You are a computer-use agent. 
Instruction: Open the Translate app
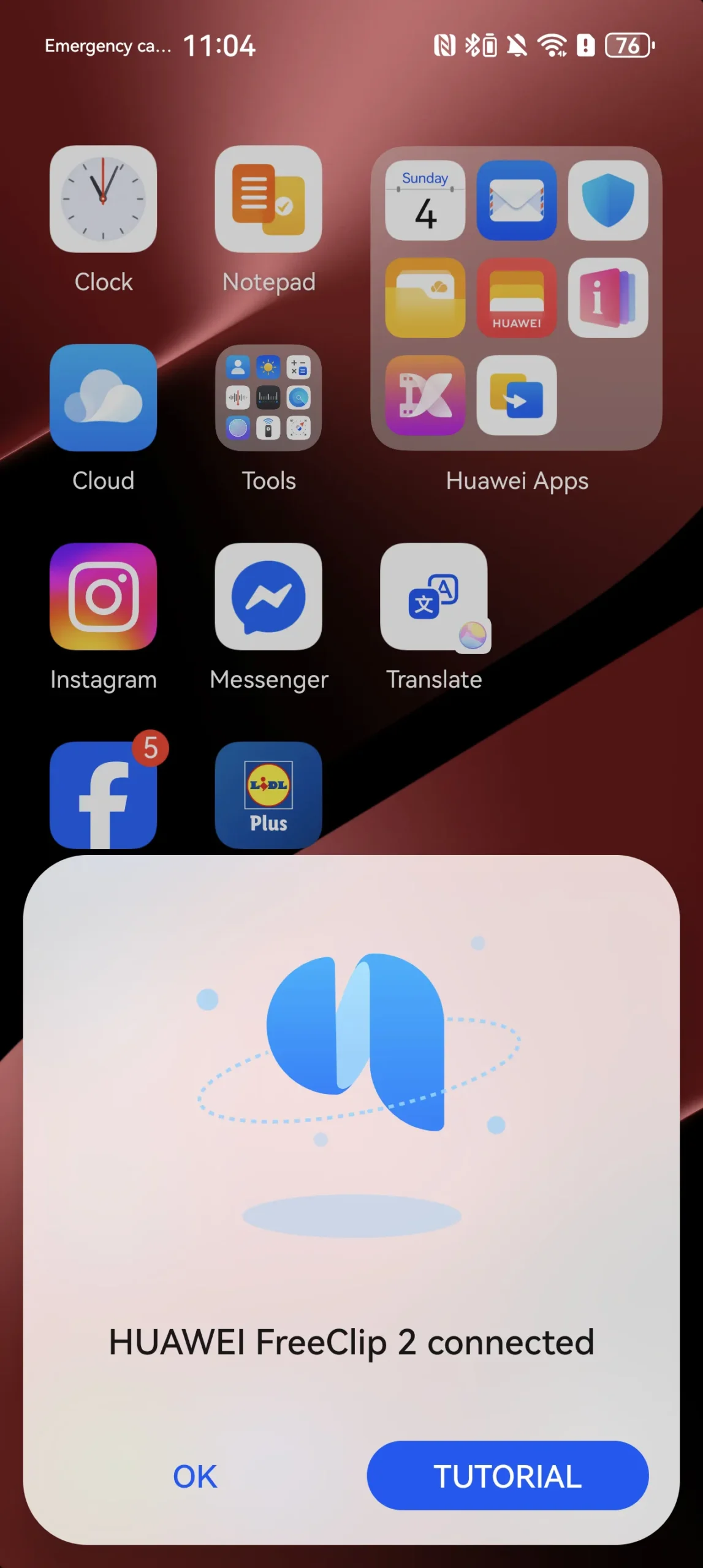click(434, 596)
